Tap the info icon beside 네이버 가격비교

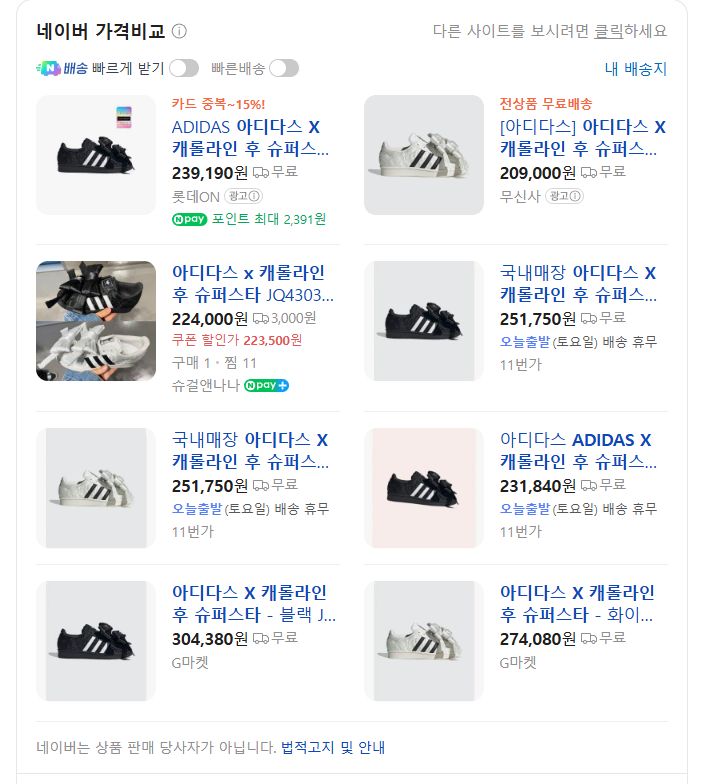[x=179, y=32]
